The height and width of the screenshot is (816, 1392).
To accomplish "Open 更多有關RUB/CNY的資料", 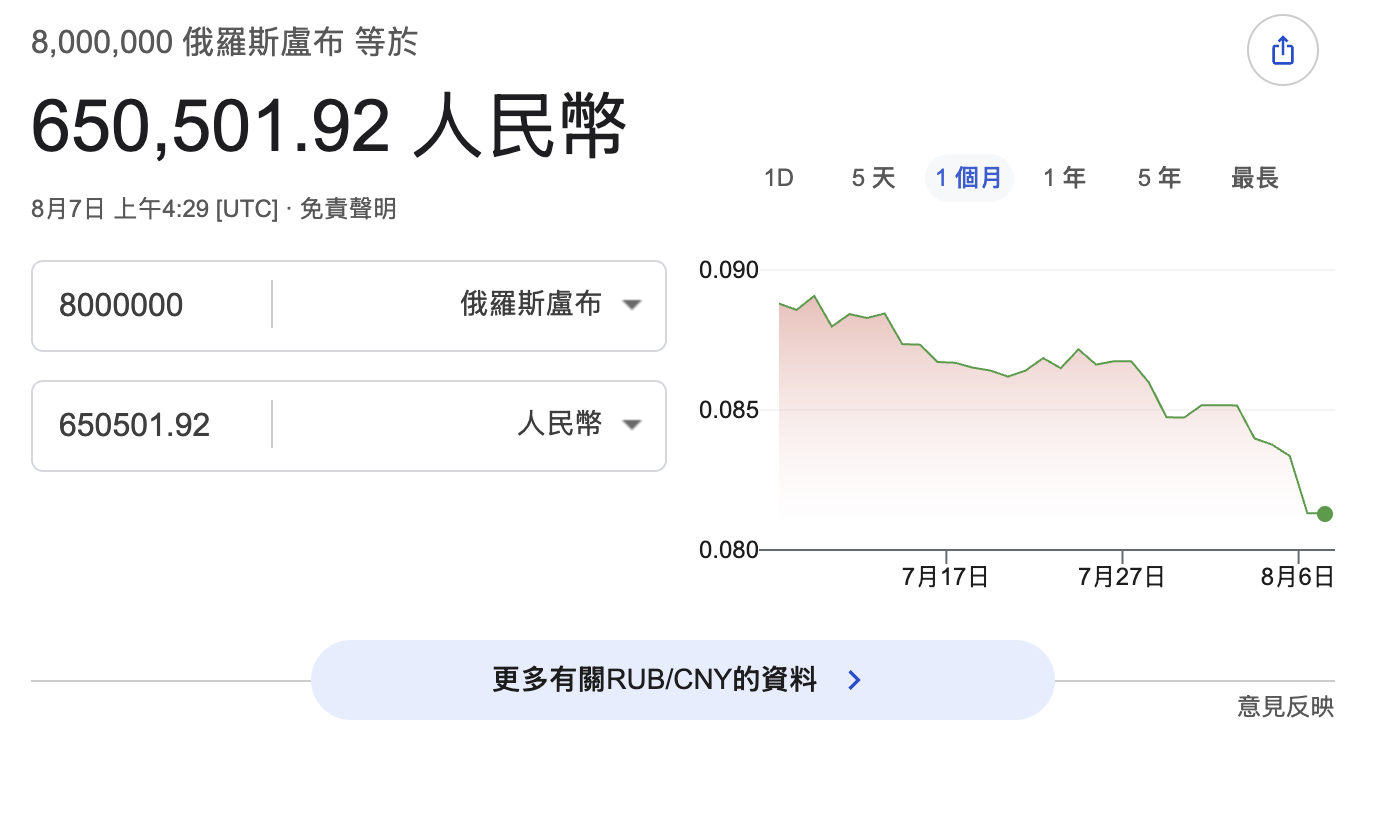I will coord(682,680).
